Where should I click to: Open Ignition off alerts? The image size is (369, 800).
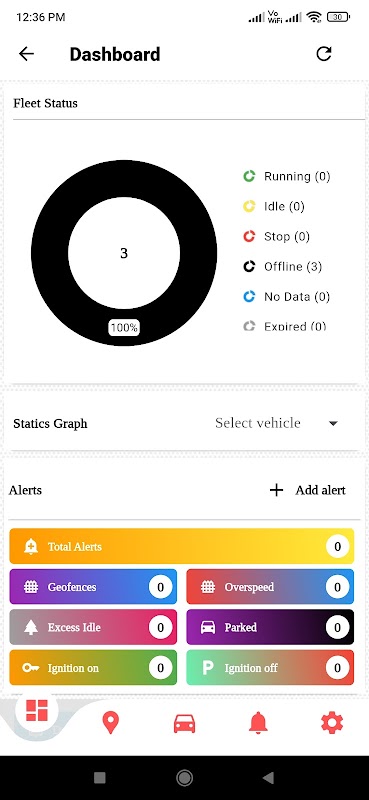click(270, 668)
